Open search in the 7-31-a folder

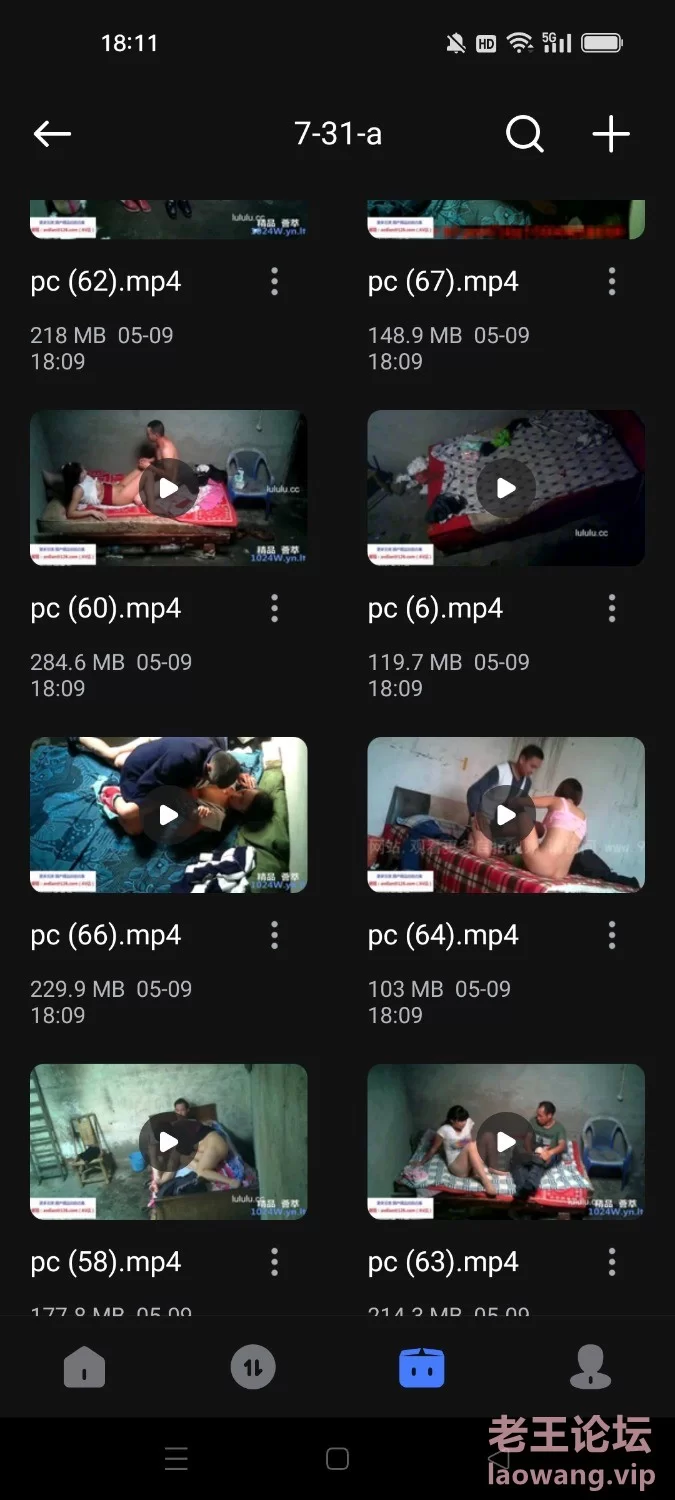click(x=524, y=134)
